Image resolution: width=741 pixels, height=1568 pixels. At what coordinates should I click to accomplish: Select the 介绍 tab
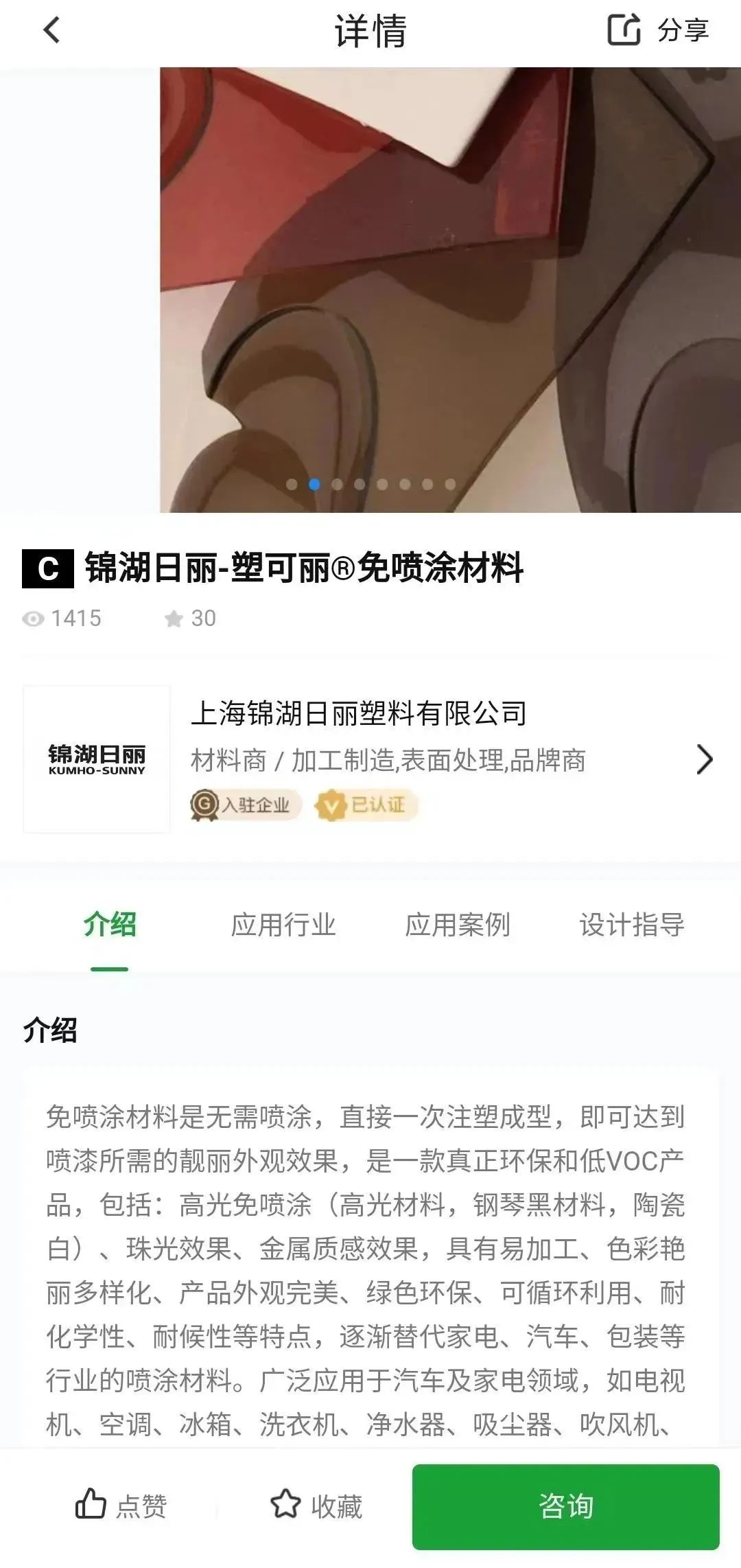(x=110, y=925)
